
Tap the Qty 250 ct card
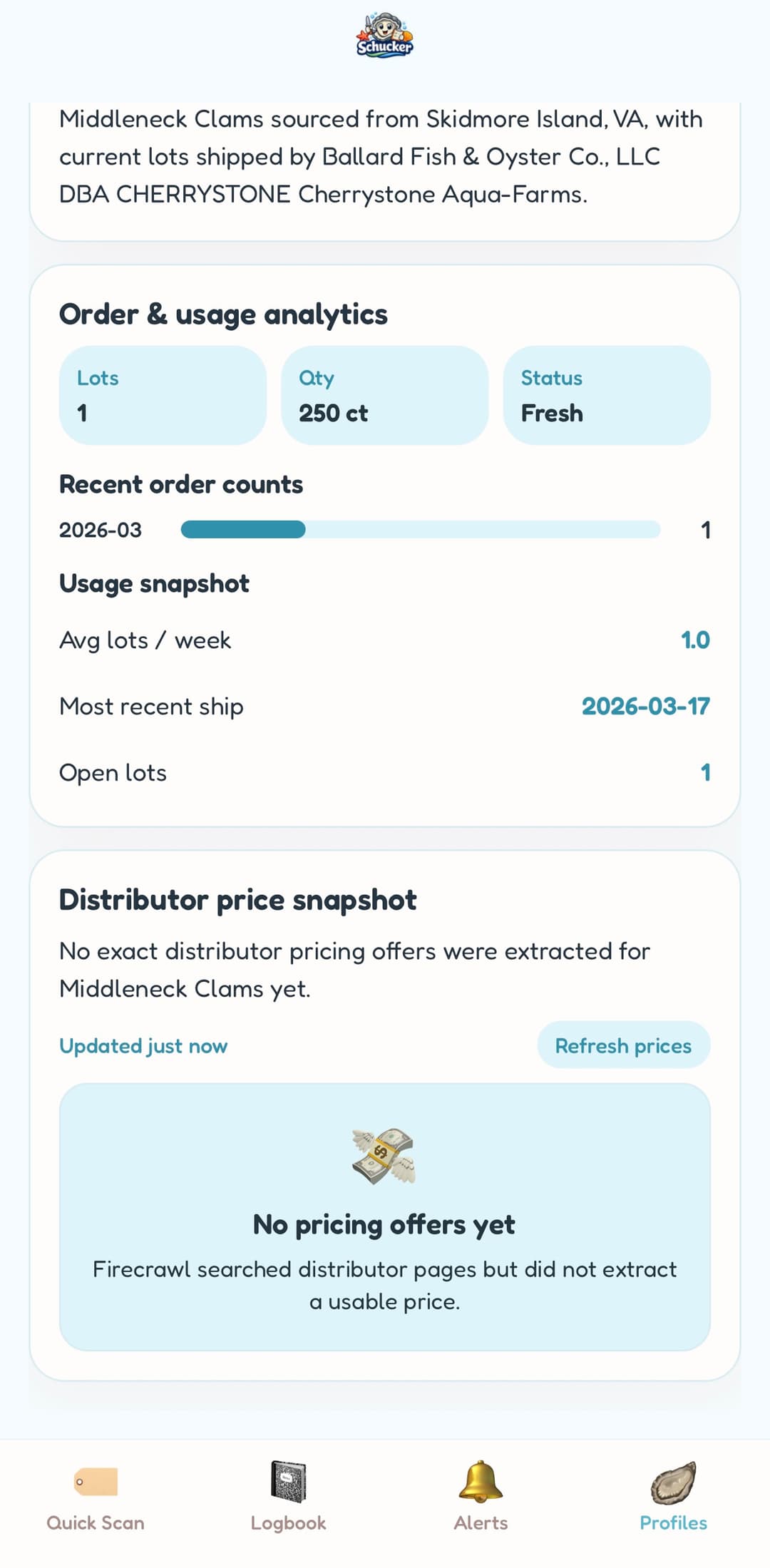coord(386,395)
